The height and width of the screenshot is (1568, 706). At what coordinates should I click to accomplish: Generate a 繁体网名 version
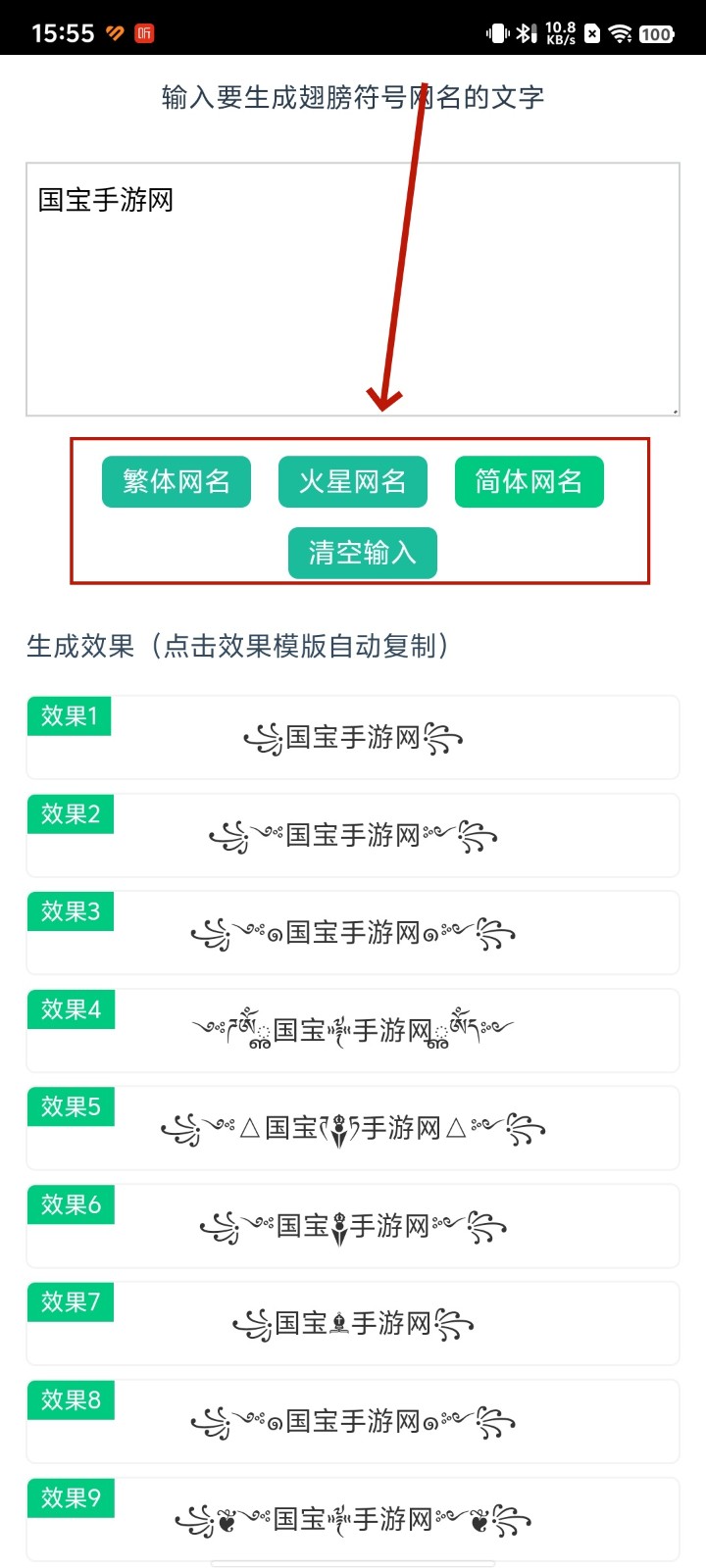pyautogui.click(x=176, y=482)
